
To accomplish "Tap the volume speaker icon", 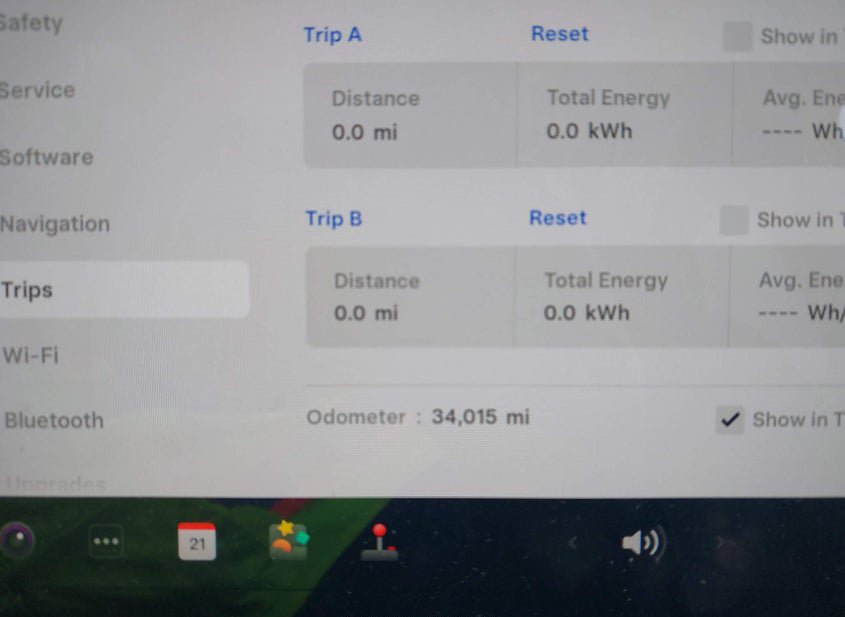I will tap(641, 543).
